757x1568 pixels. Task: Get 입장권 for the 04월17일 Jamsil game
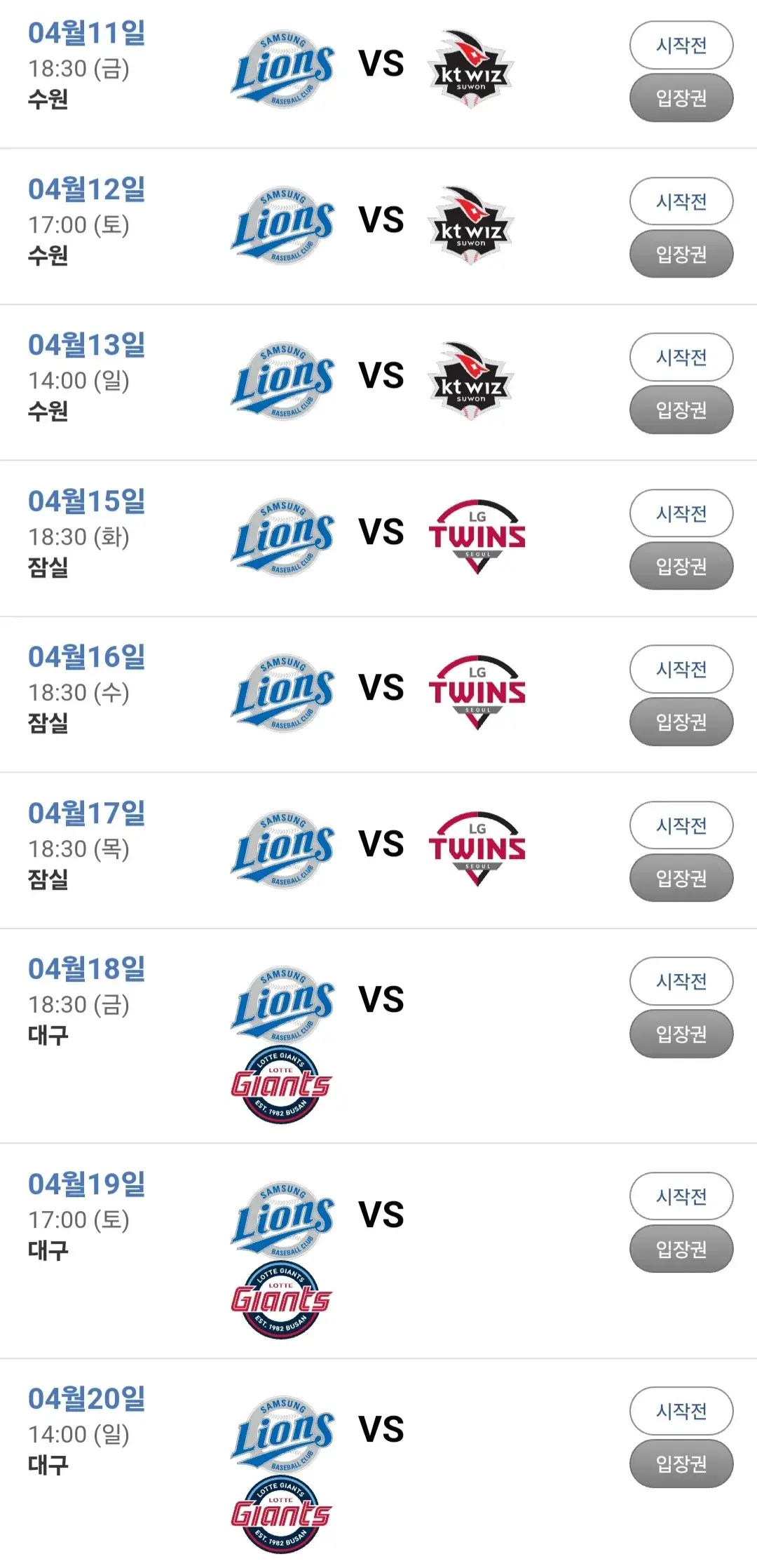click(x=681, y=878)
